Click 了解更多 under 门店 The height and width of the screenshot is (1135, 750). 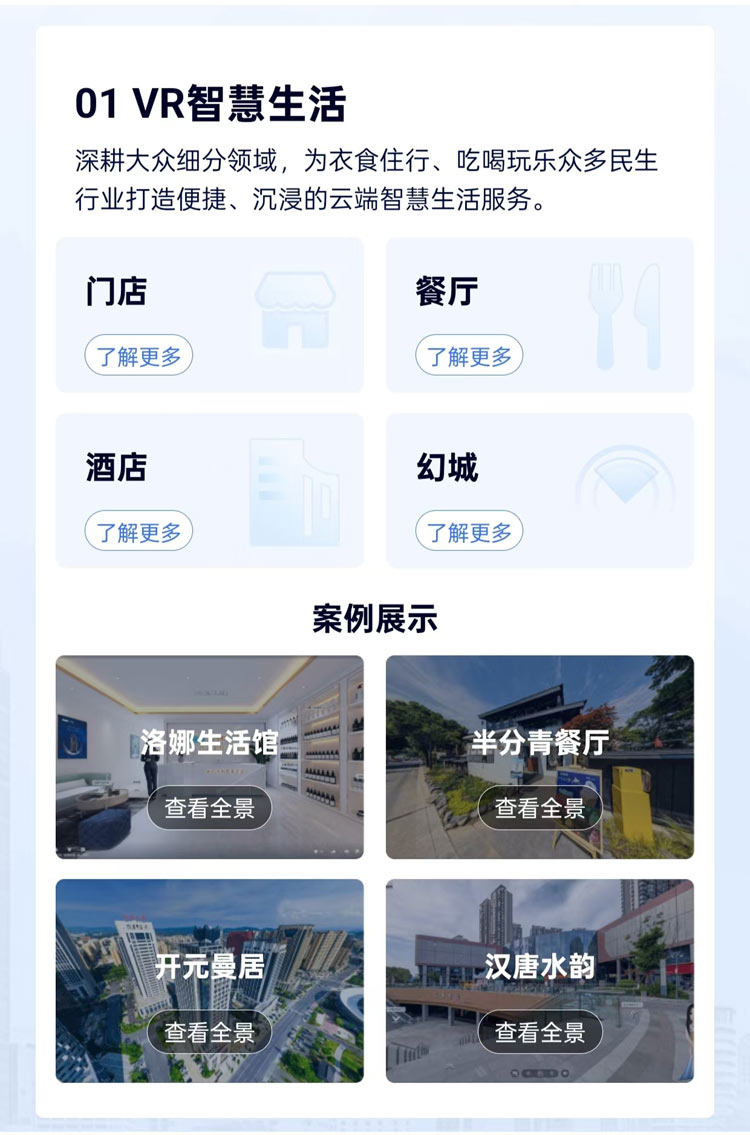[x=138, y=356]
